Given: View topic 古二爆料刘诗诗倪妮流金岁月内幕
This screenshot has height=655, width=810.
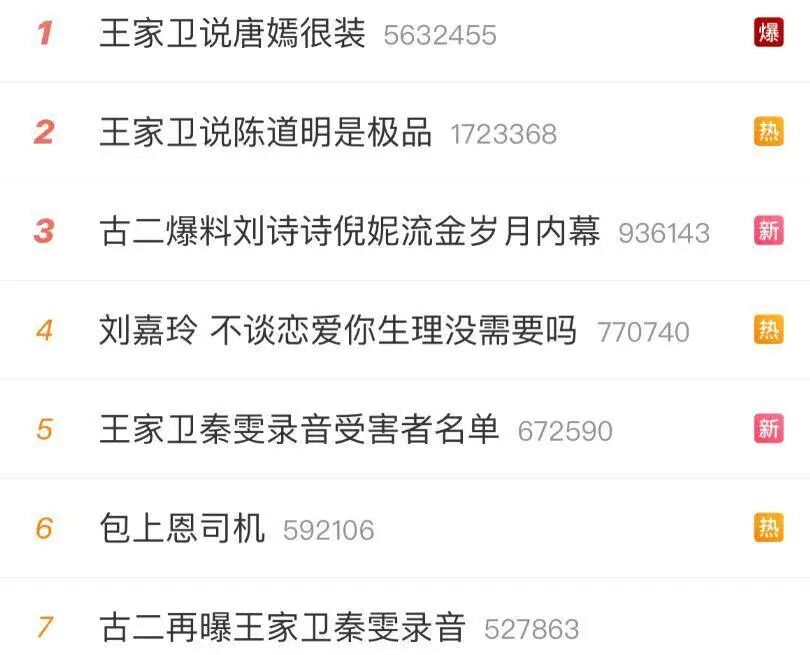Looking at the screenshot, I should tap(349, 232).
